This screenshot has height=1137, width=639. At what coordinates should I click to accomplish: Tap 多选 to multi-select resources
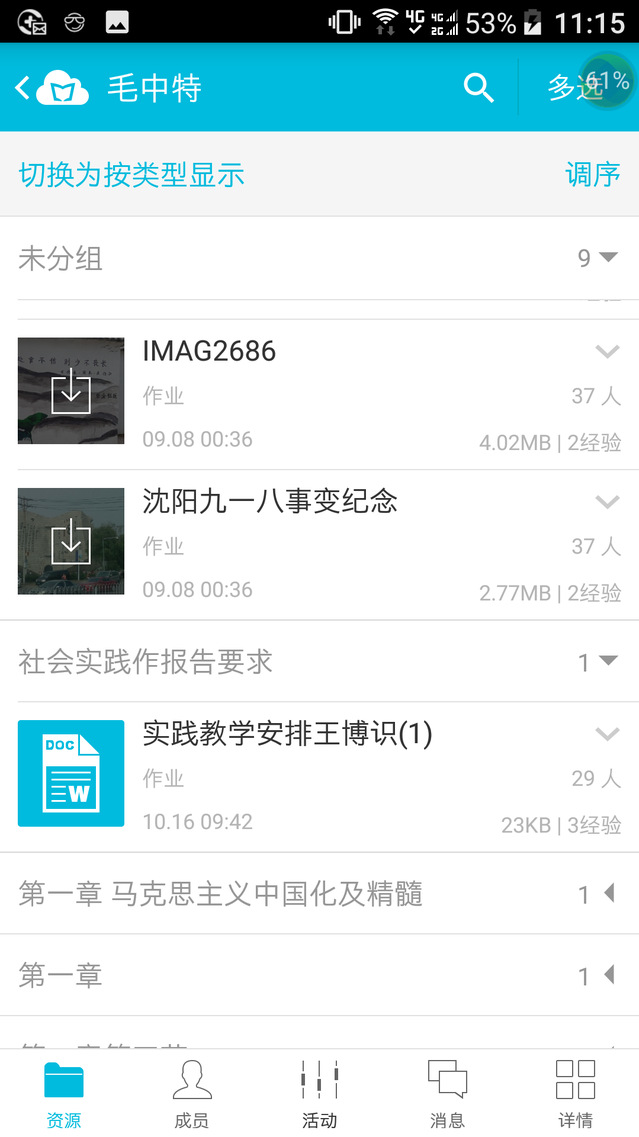576,88
